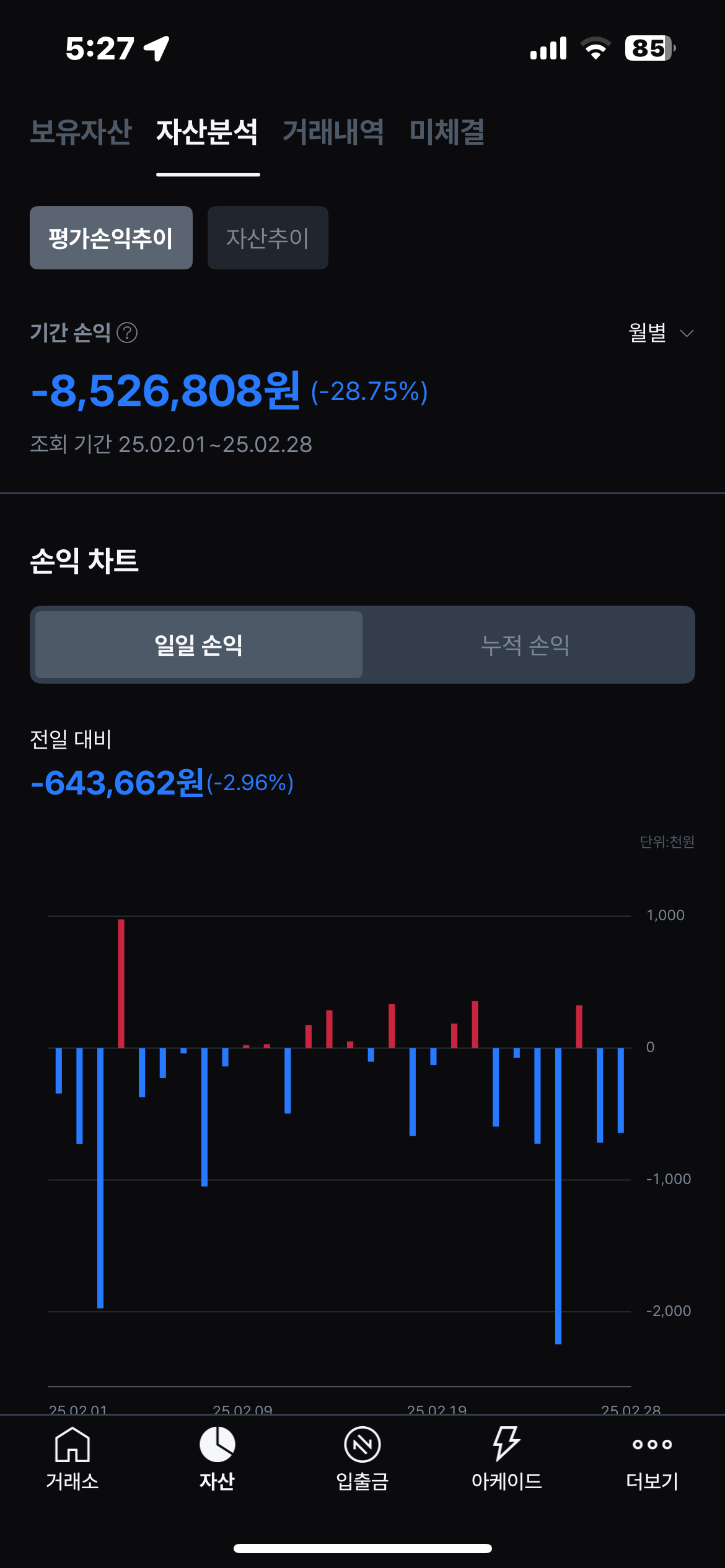Select the 평가손익추이 chip
Screen dimensions: 725x1568
(x=111, y=238)
